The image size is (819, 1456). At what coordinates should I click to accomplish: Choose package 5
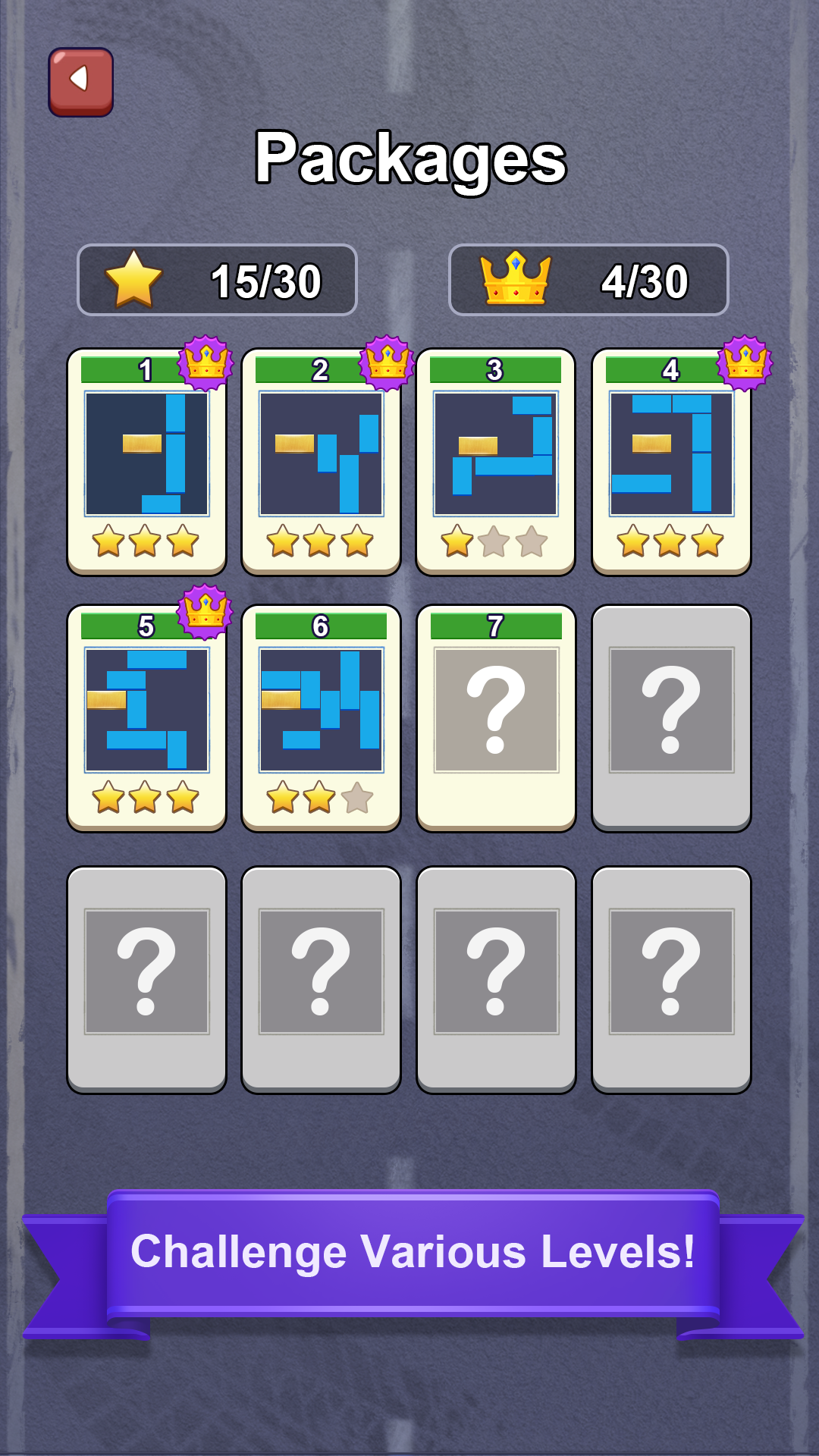tap(146, 718)
